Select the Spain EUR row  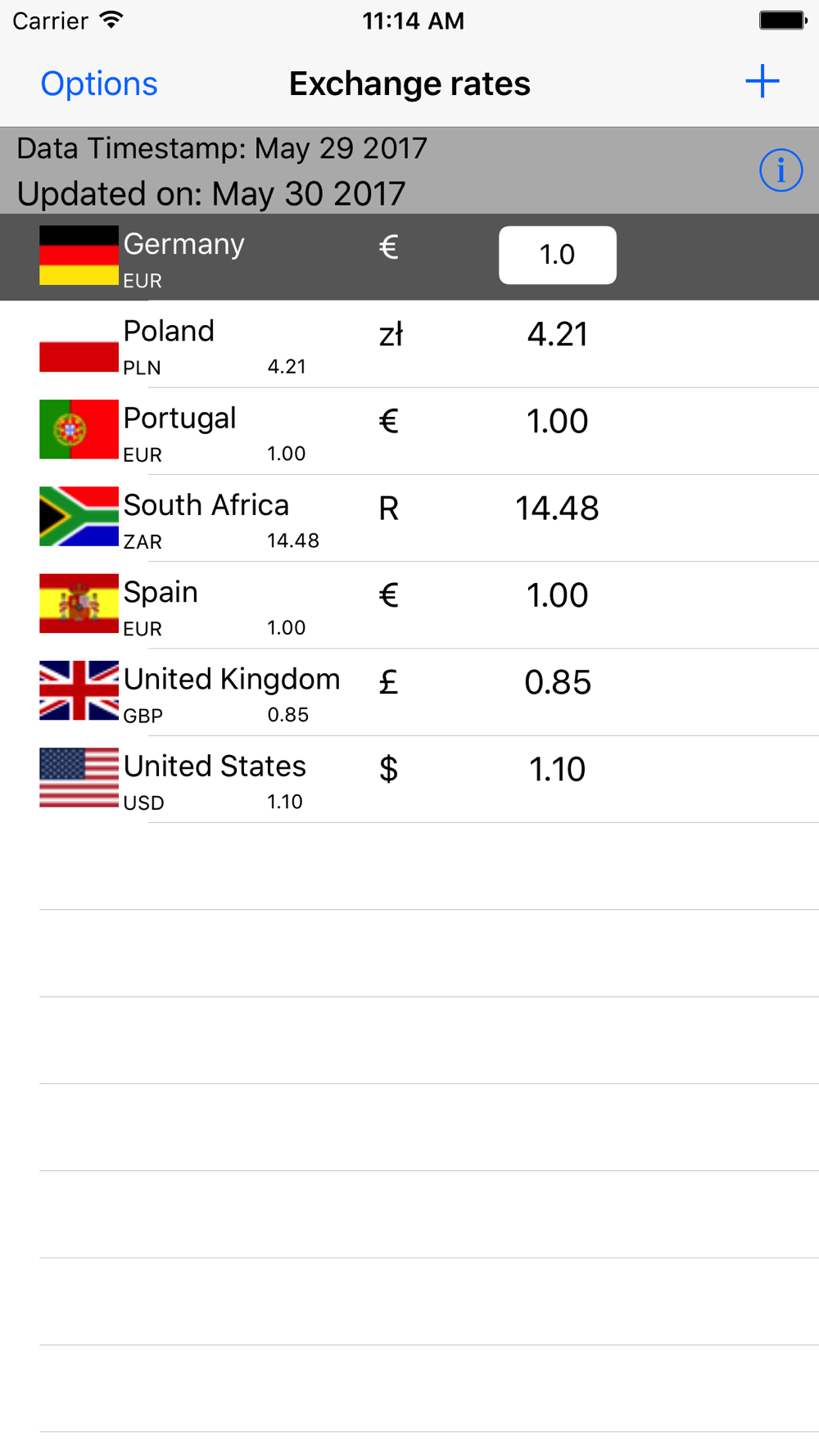point(409,605)
